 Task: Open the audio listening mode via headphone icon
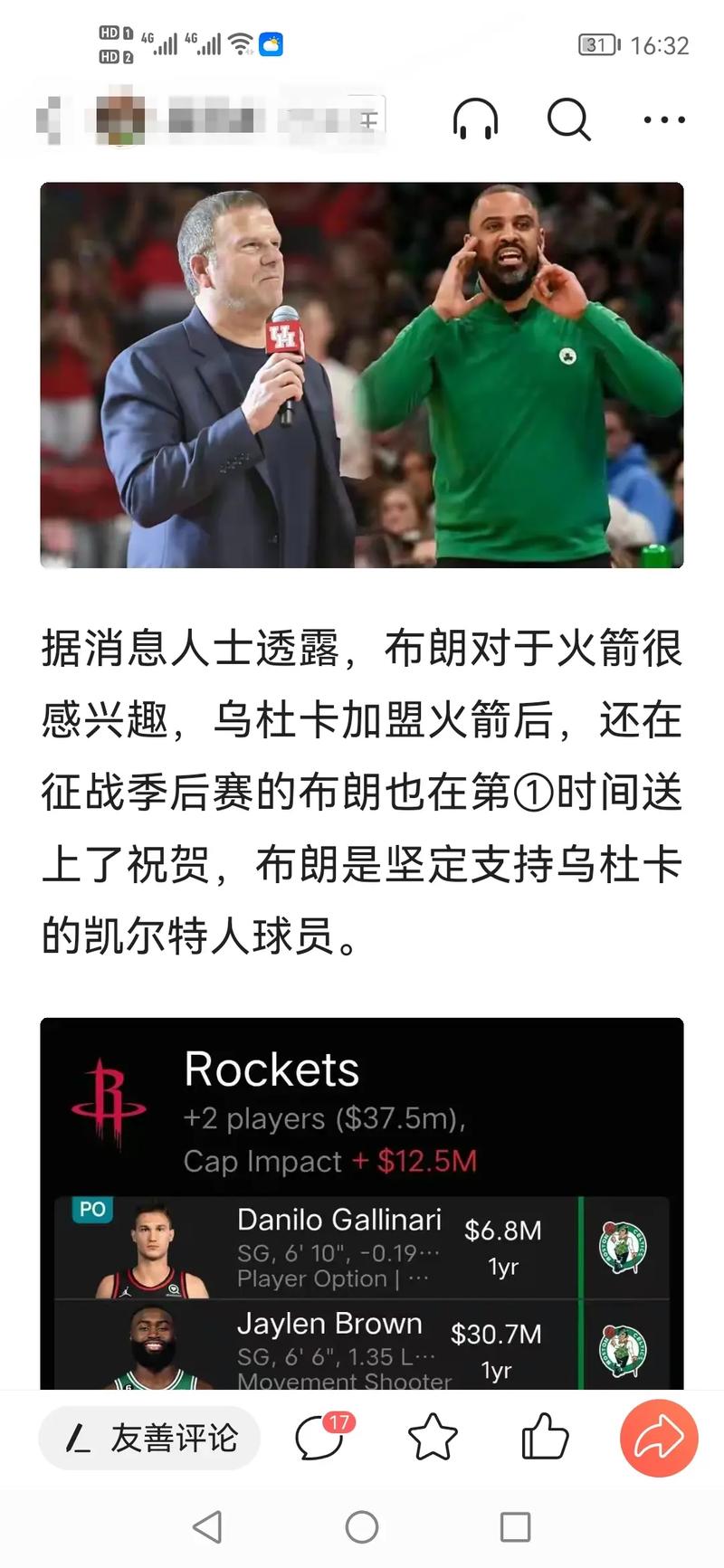click(475, 120)
